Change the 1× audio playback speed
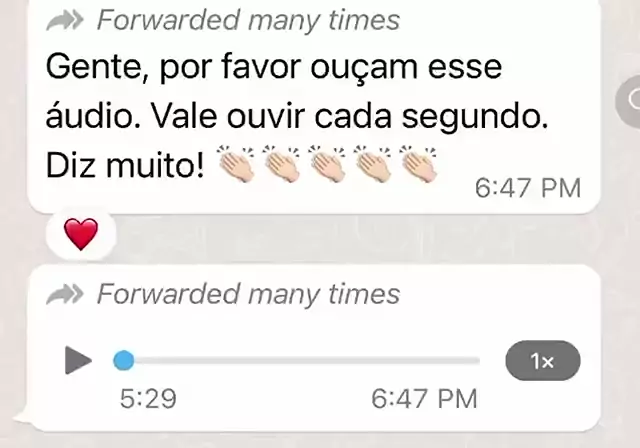The image size is (640, 448). [542, 361]
